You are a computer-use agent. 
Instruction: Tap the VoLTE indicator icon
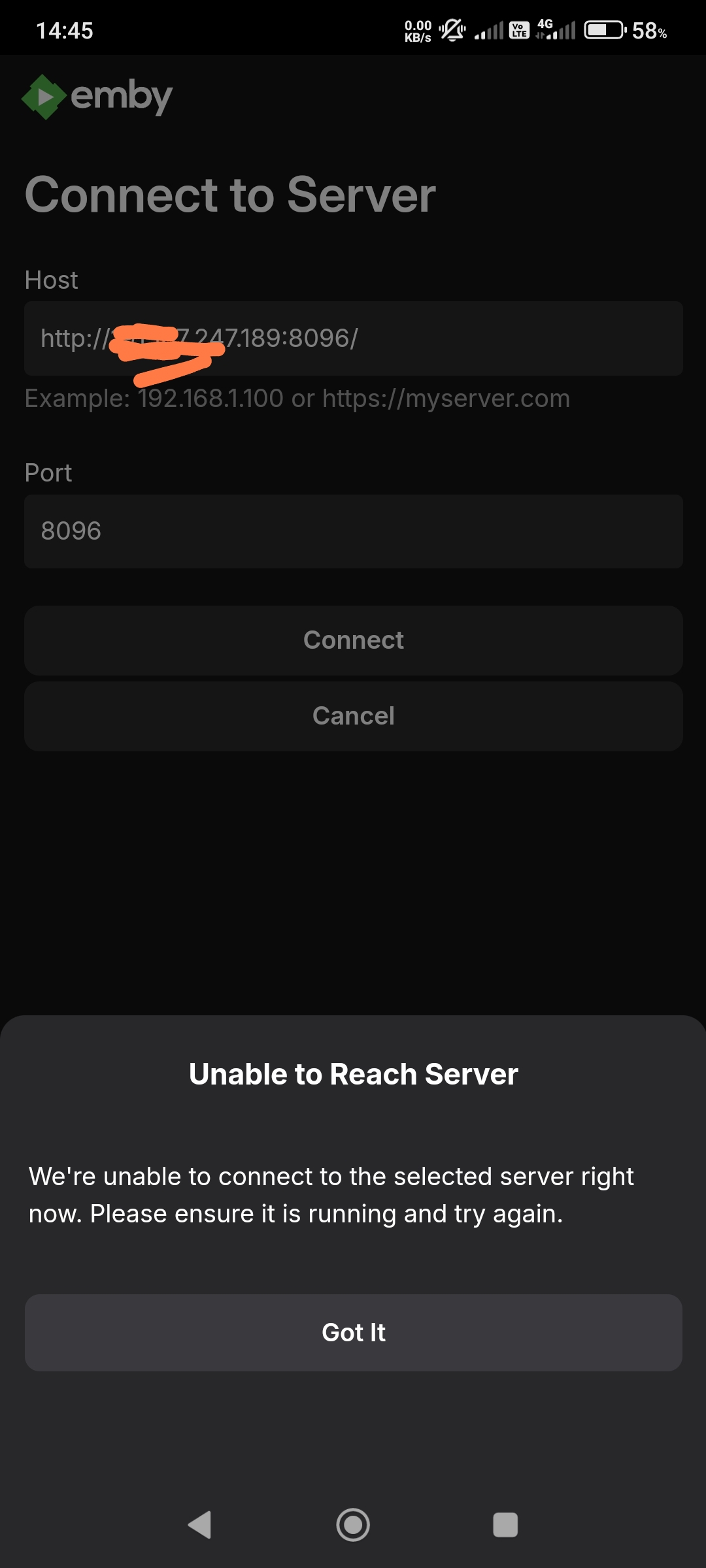click(x=518, y=29)
